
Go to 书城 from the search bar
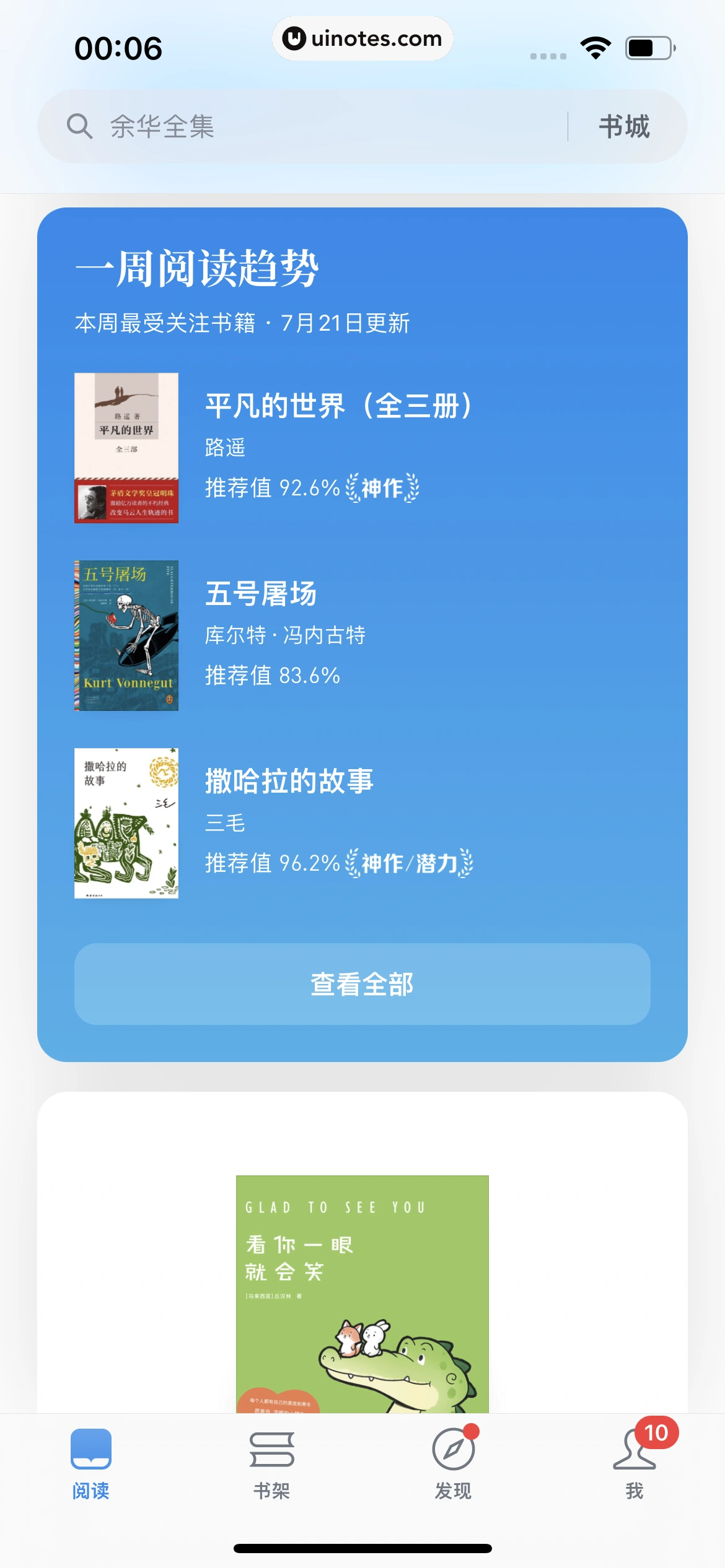[x=625, y=126]
